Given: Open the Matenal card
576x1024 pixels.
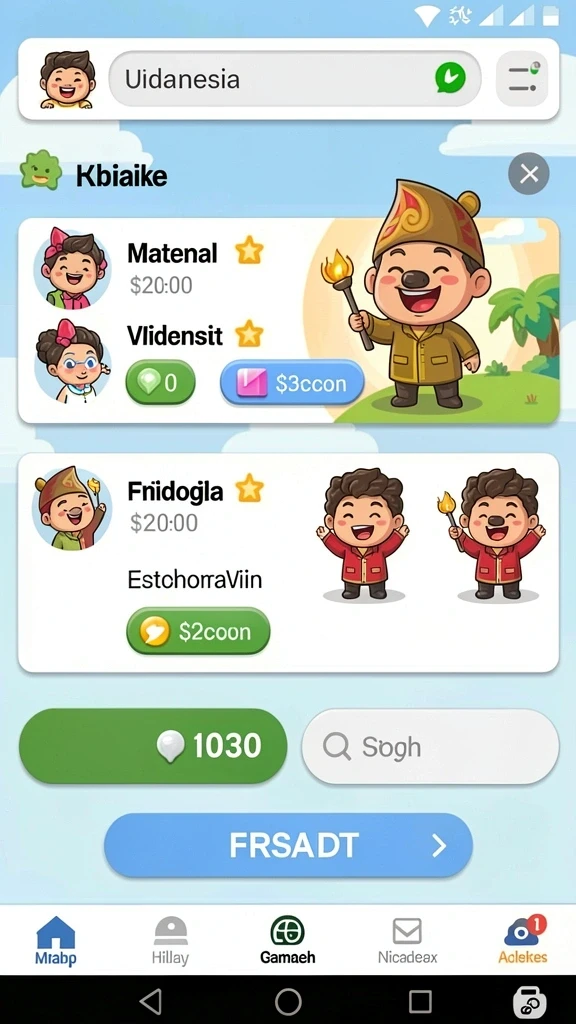Looking at the screenshot, I should tap(289, 321).
